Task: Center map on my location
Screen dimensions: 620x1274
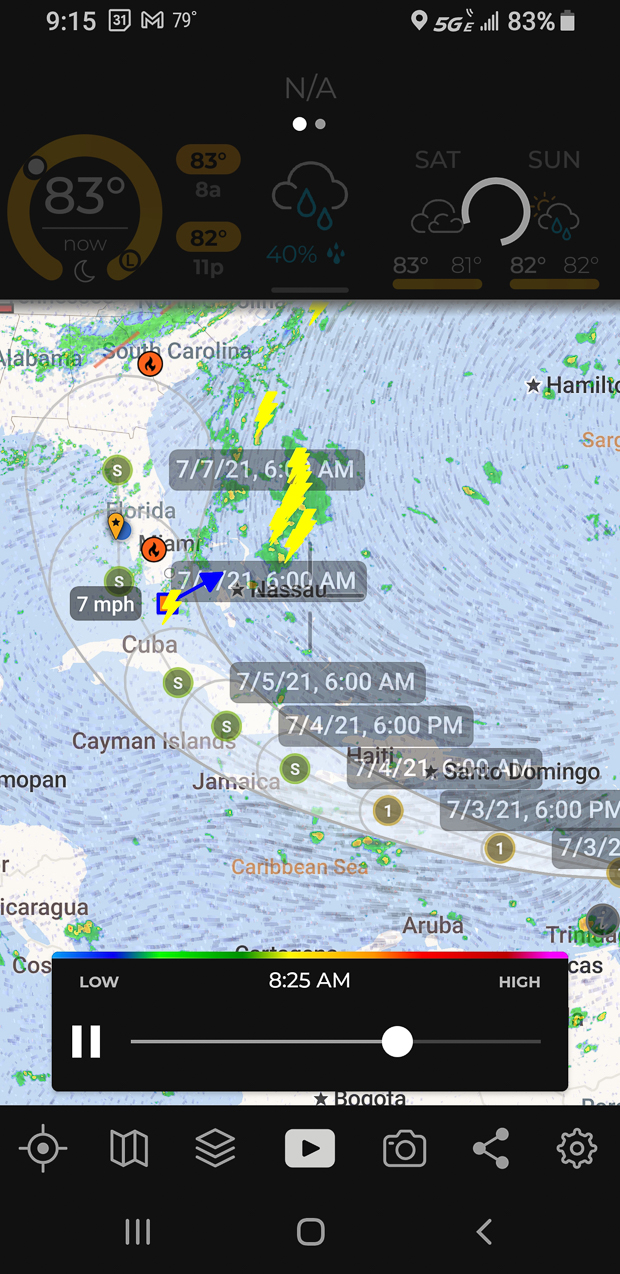Action: point(43,1149)
